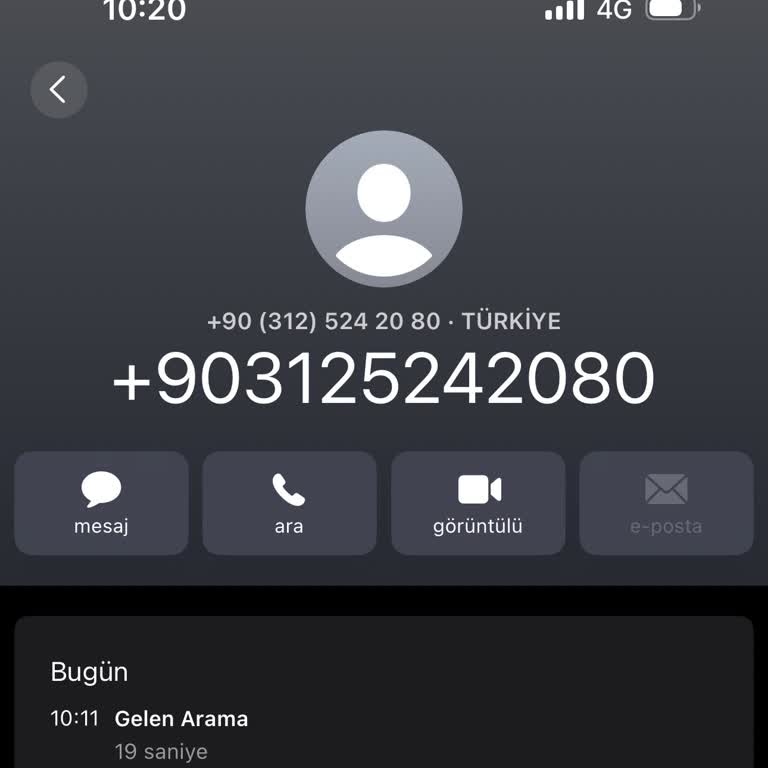Go back using the top-left arrow
Image resolution: width=768 pixels, height=768 pixels.
click(59, 90)
